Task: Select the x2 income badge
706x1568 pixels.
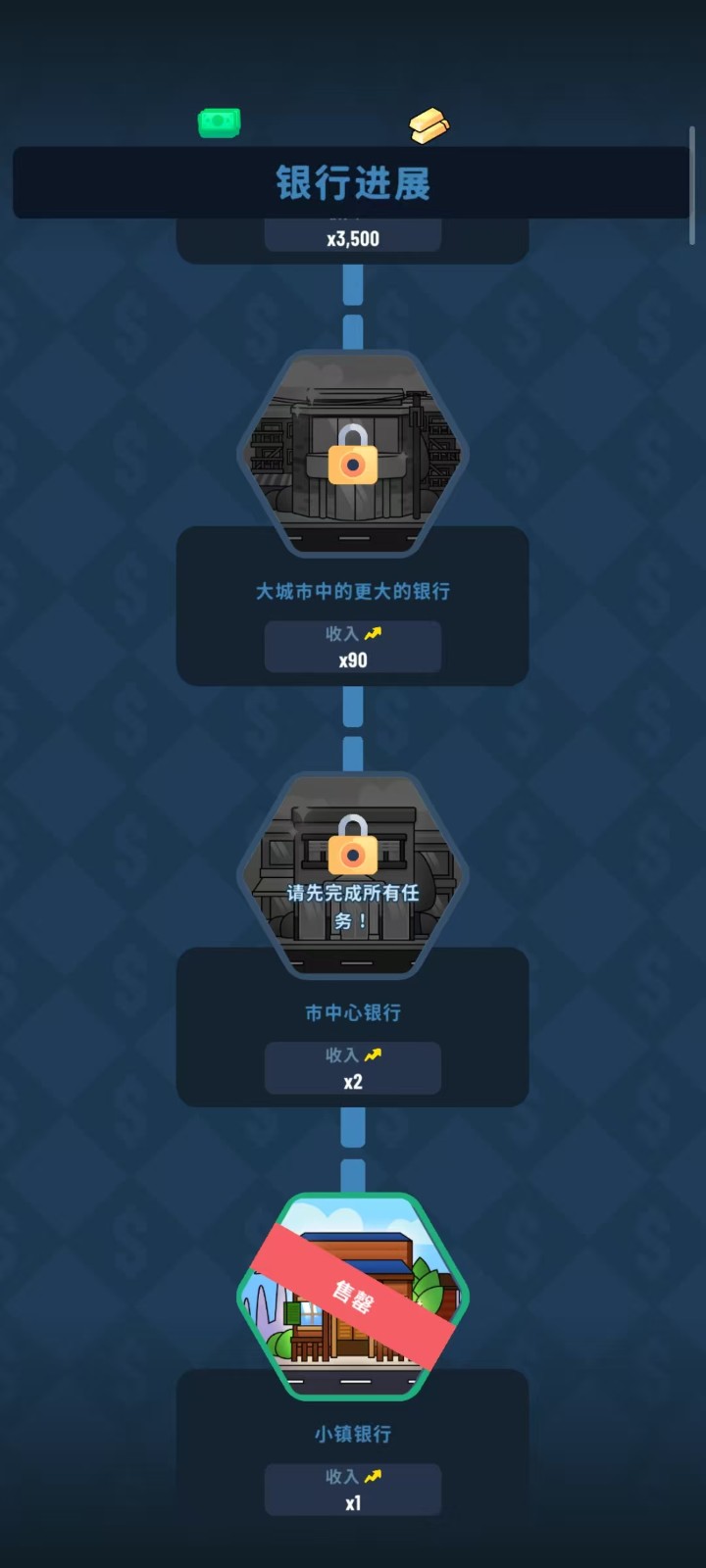Action: (x=352, y=1068)
